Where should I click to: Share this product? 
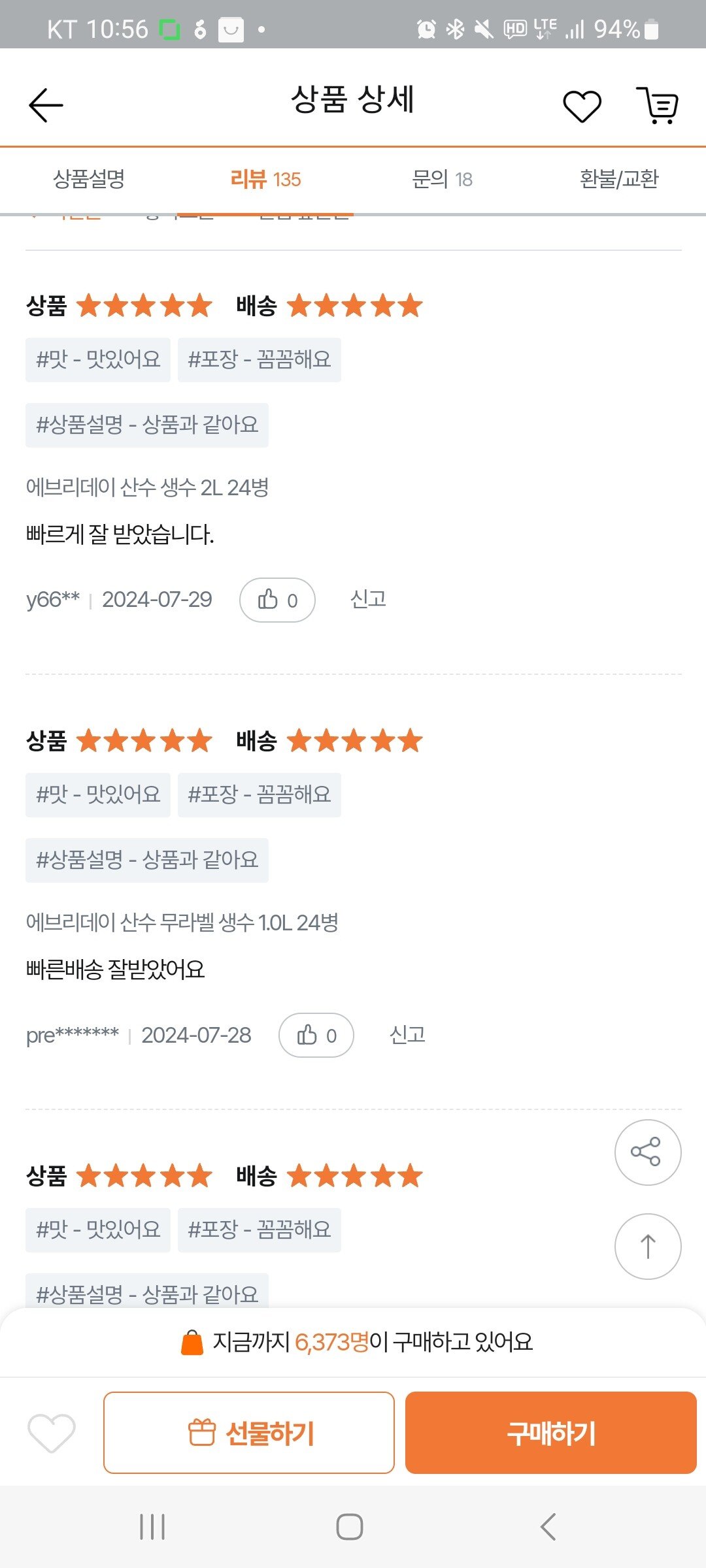(647, 1152)
